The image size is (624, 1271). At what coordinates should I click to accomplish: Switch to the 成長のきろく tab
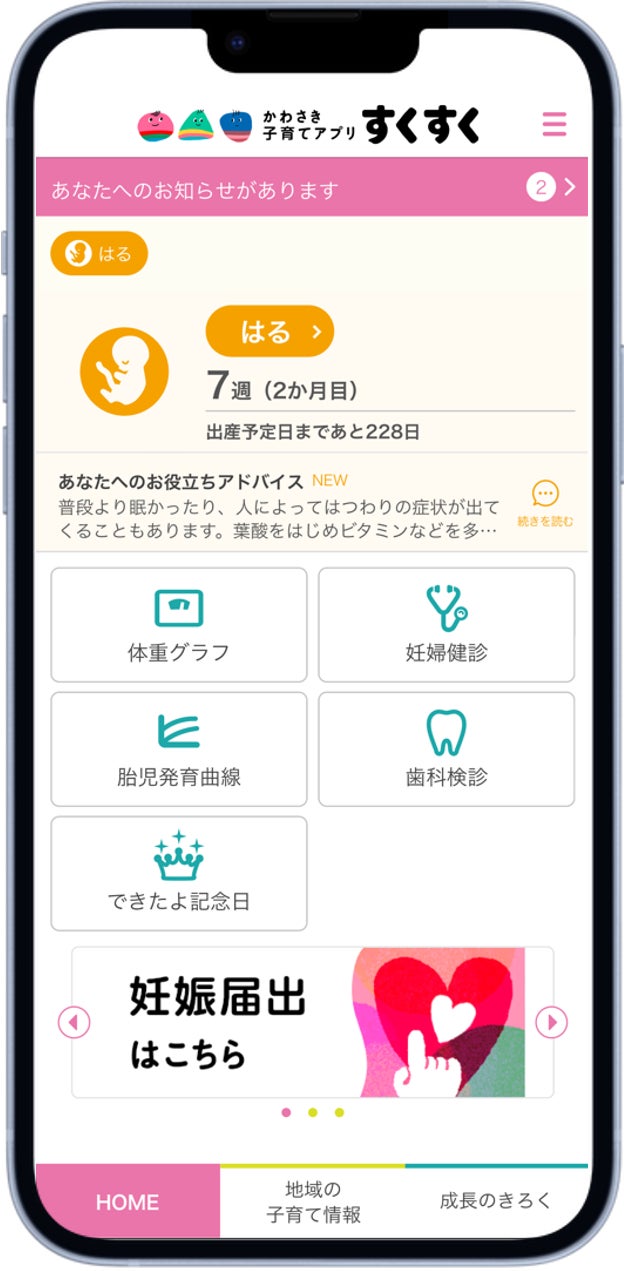(496, 1201)
